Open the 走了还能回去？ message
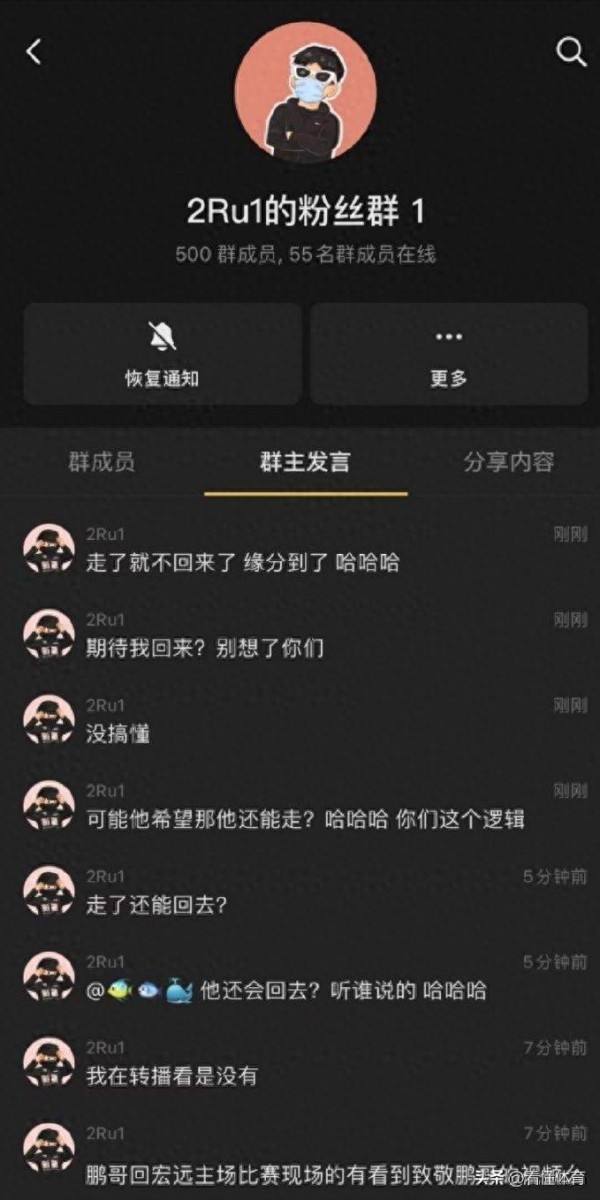The image size is (600, 1200). pos(157,906)
